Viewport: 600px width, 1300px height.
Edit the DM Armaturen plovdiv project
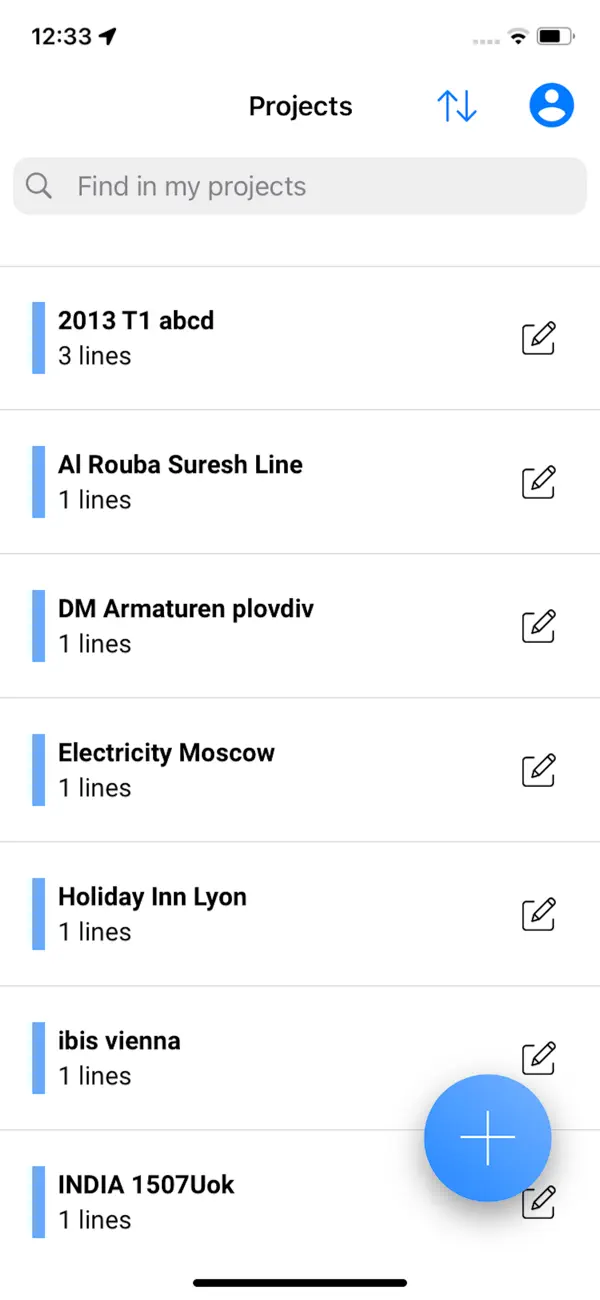click(x=539, y=626)
